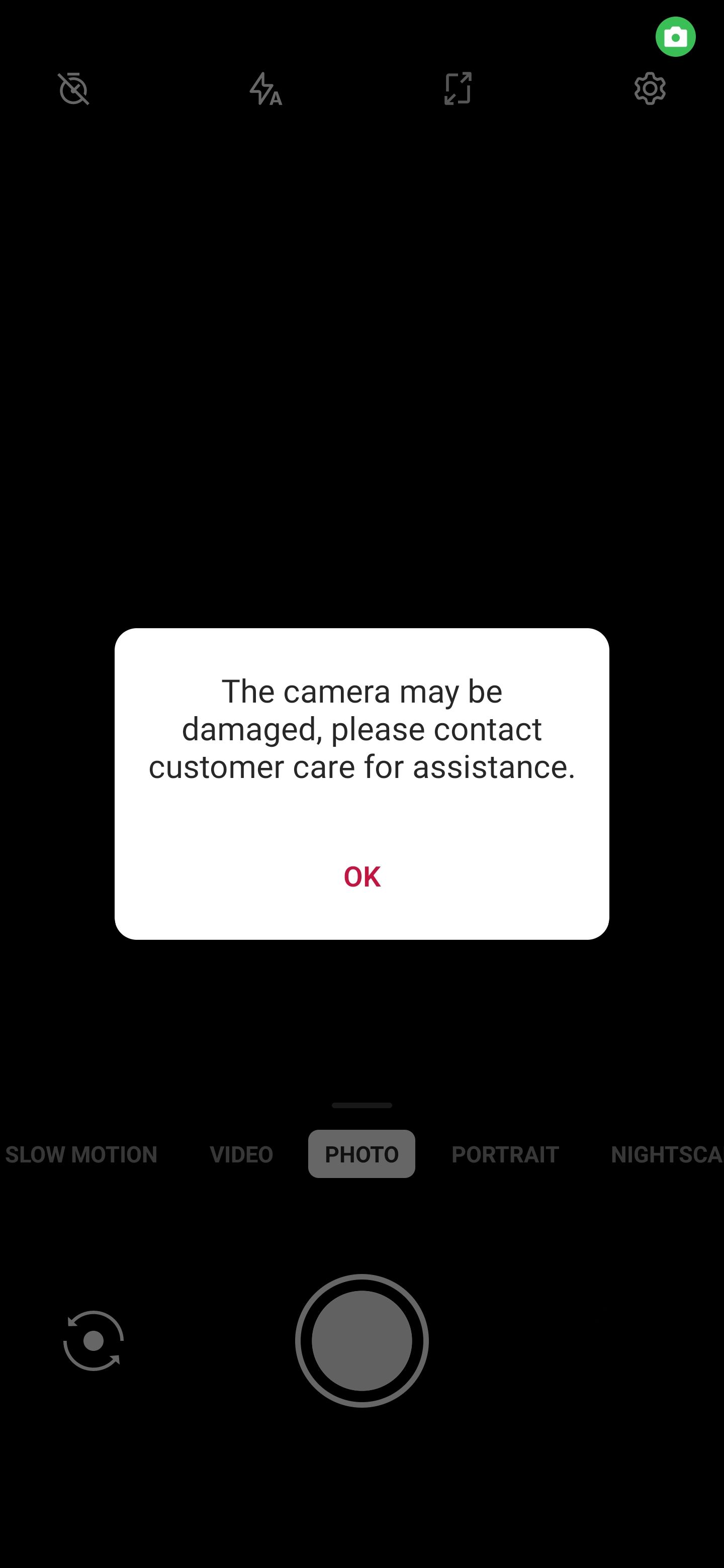Open camera settings gear

tap(650, 89)
